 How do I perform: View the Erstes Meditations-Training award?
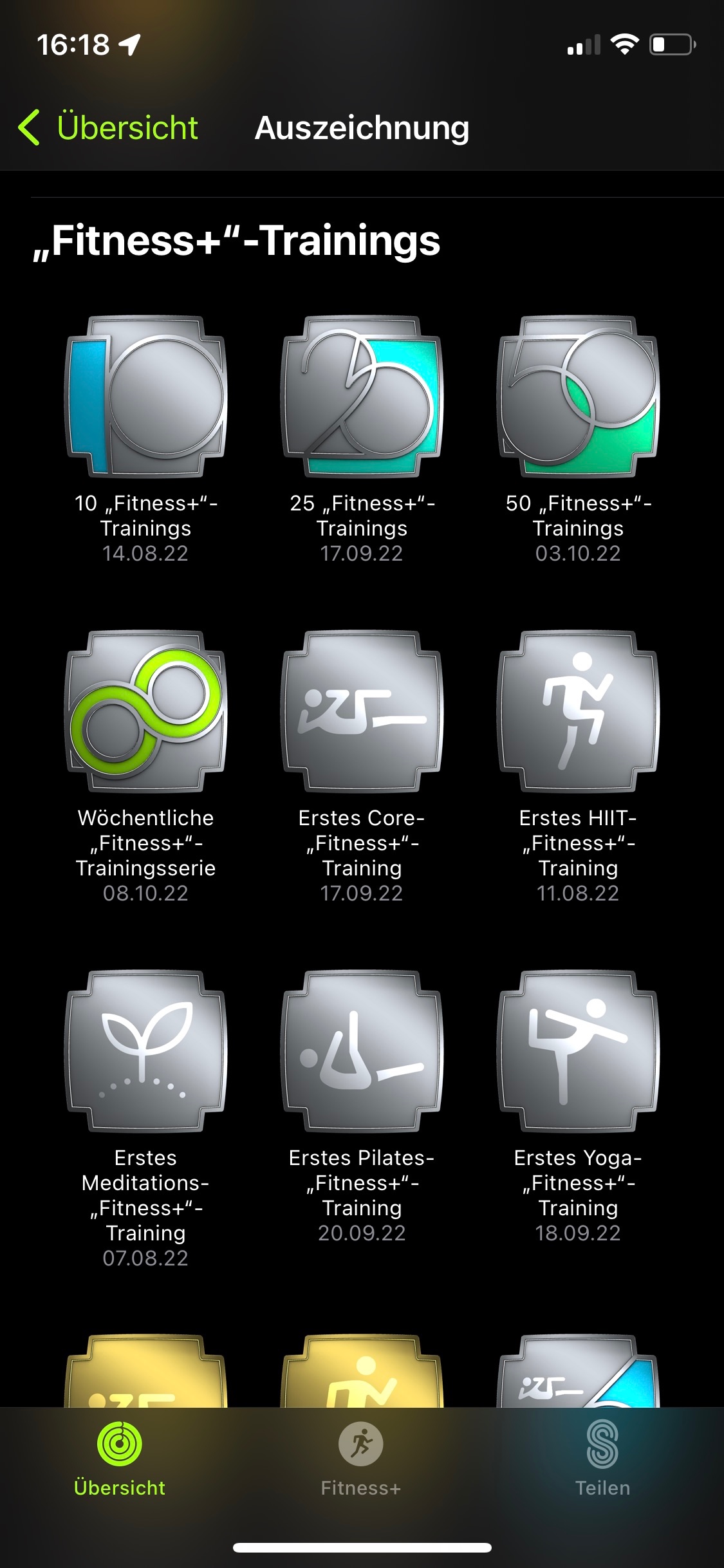pos(145,1051)
